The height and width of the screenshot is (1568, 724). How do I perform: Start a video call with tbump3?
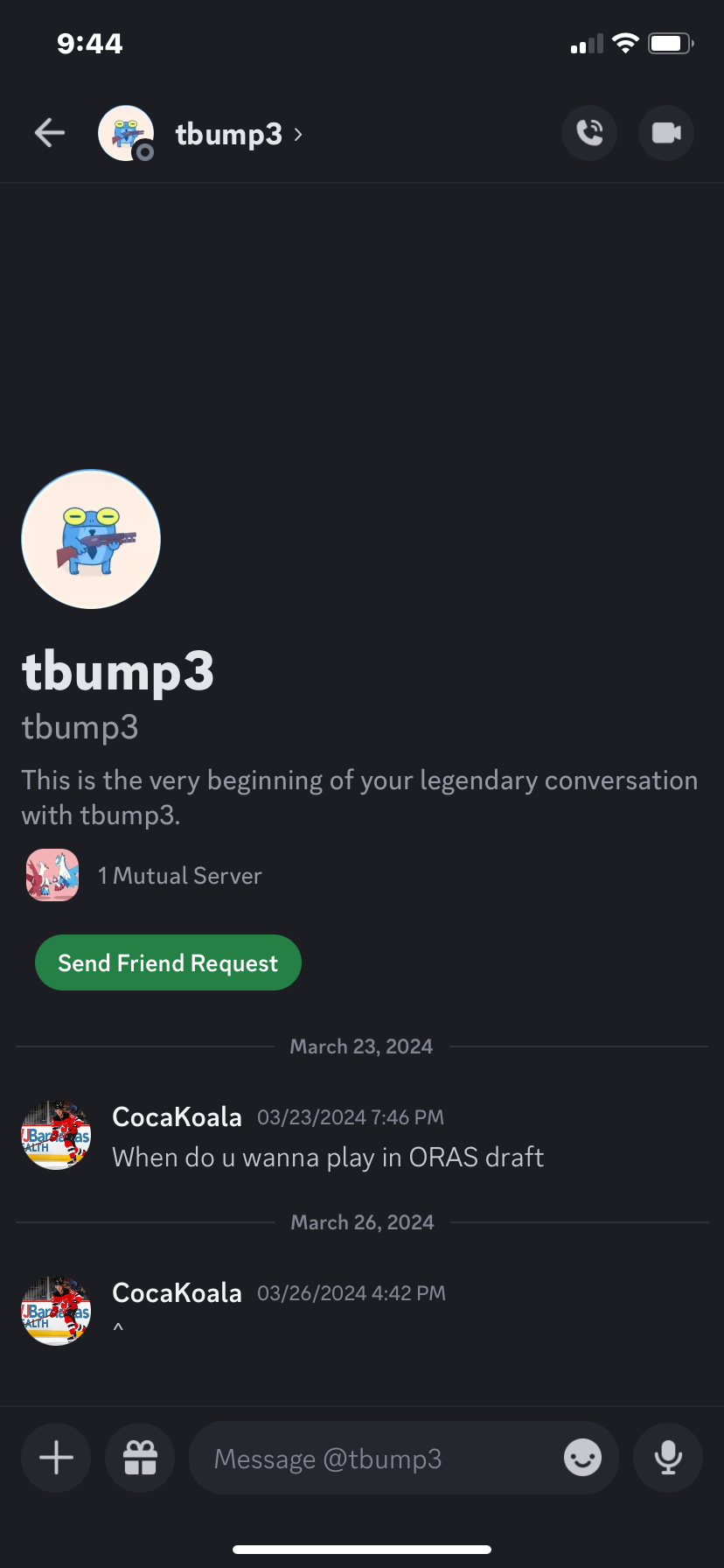pyautogui.click(x=666, y=133)
